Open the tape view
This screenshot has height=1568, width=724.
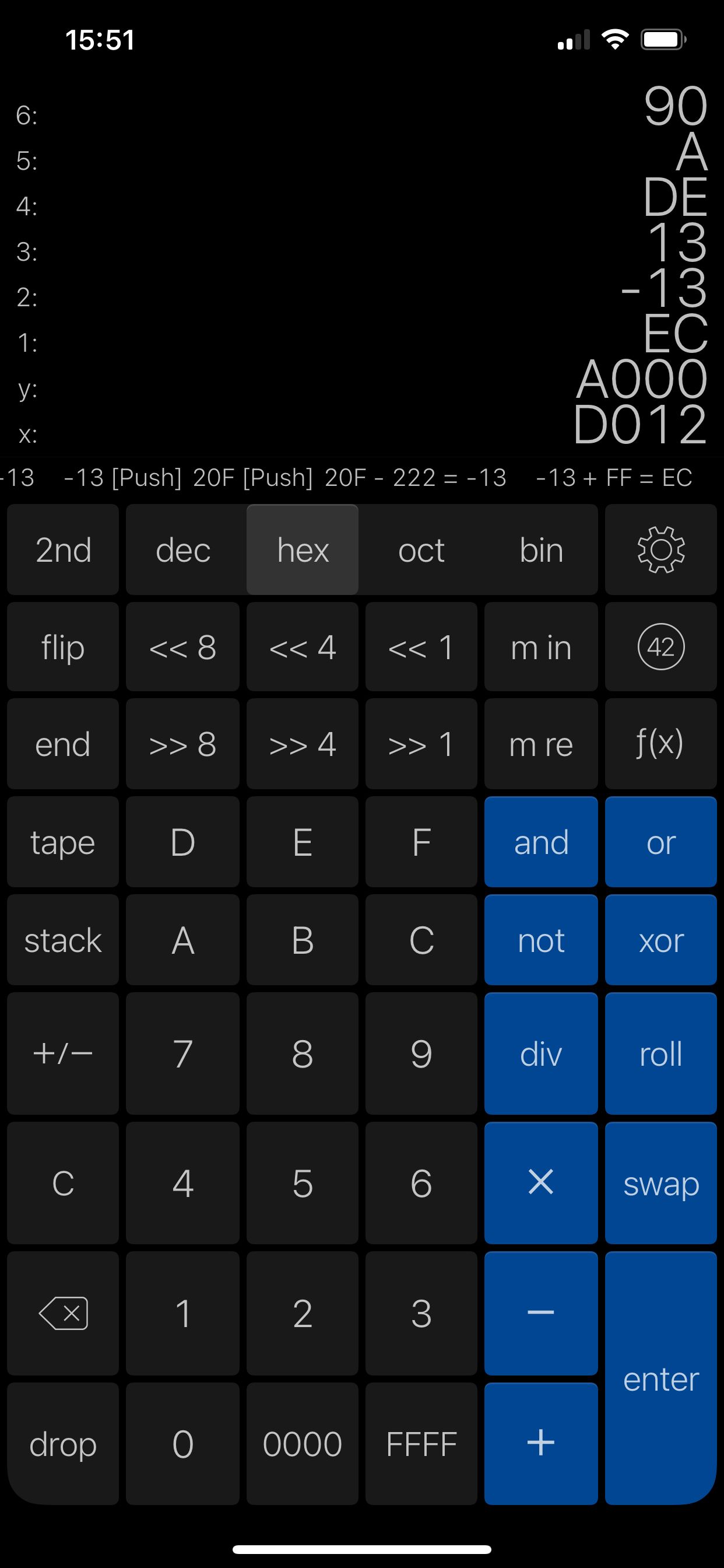(63, 842)
